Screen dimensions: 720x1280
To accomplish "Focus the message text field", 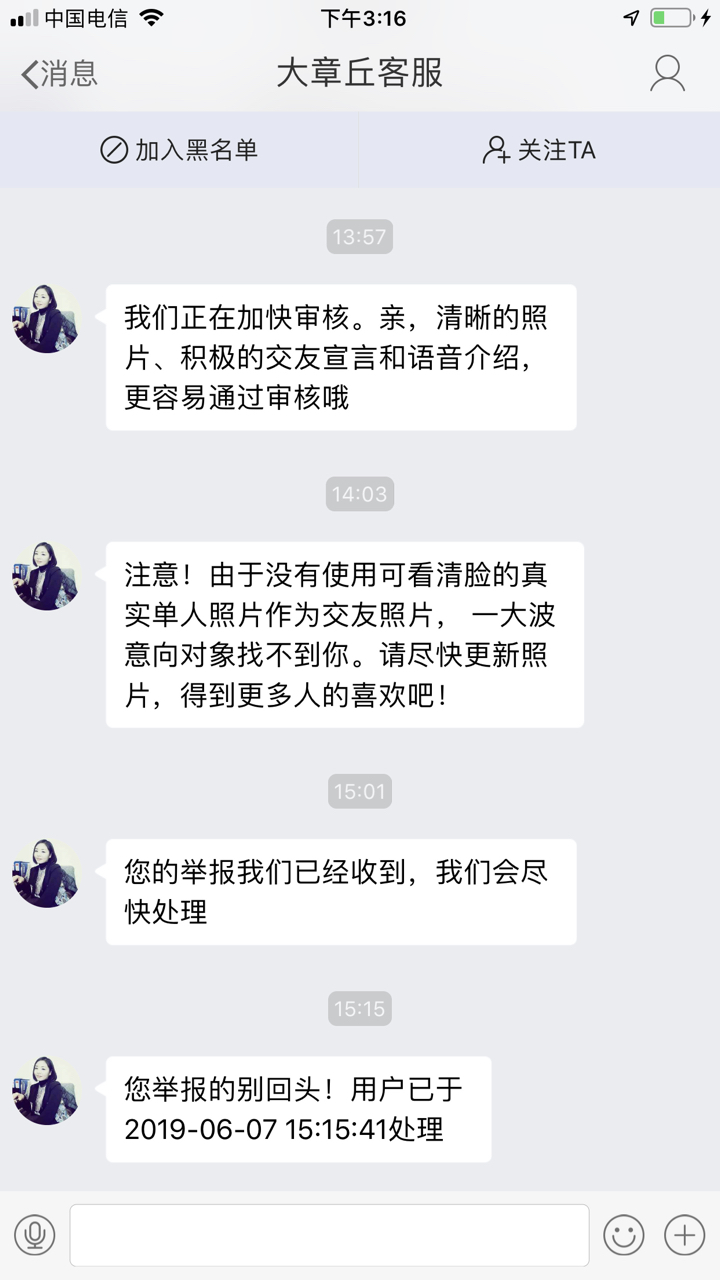I will (x=329, y=1235).
